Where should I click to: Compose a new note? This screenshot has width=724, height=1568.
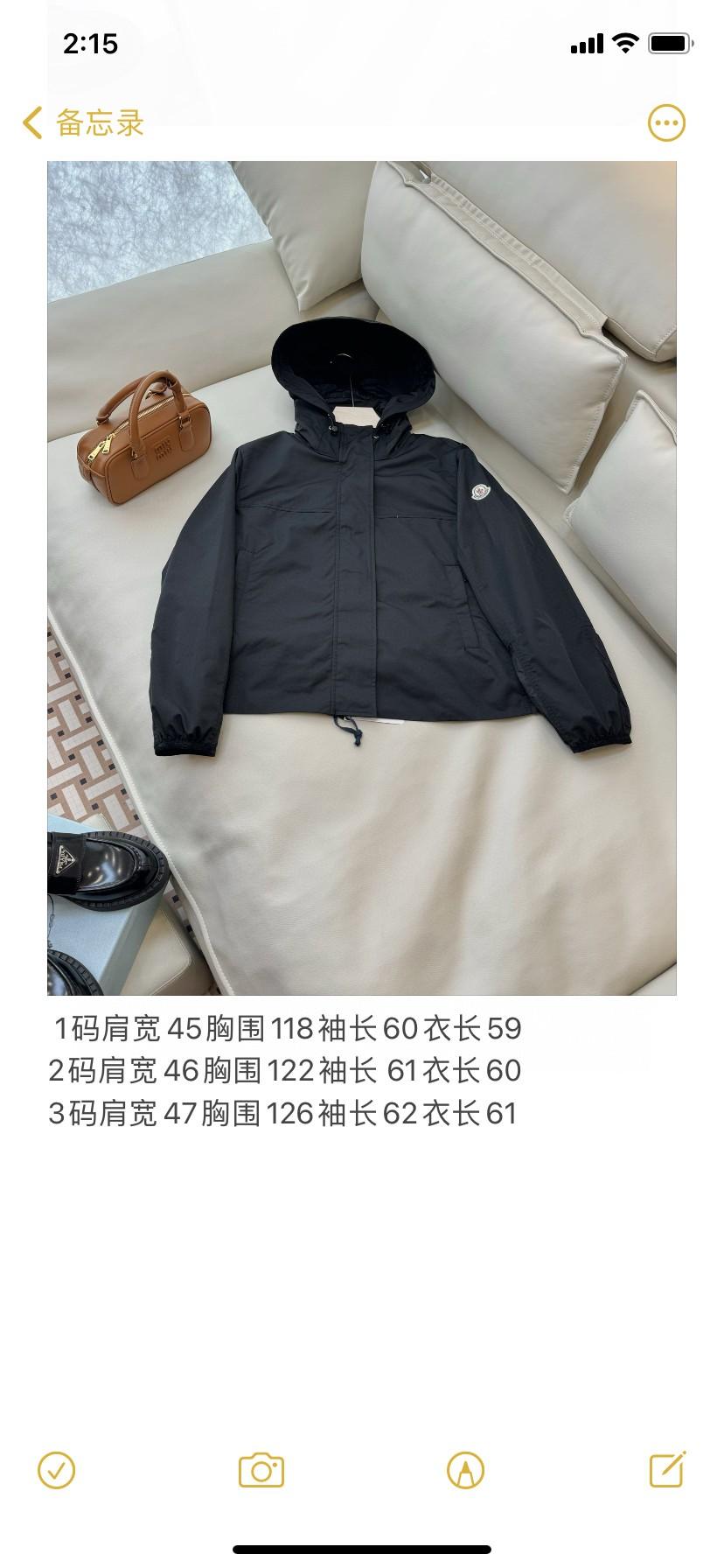pos(667,1470)
